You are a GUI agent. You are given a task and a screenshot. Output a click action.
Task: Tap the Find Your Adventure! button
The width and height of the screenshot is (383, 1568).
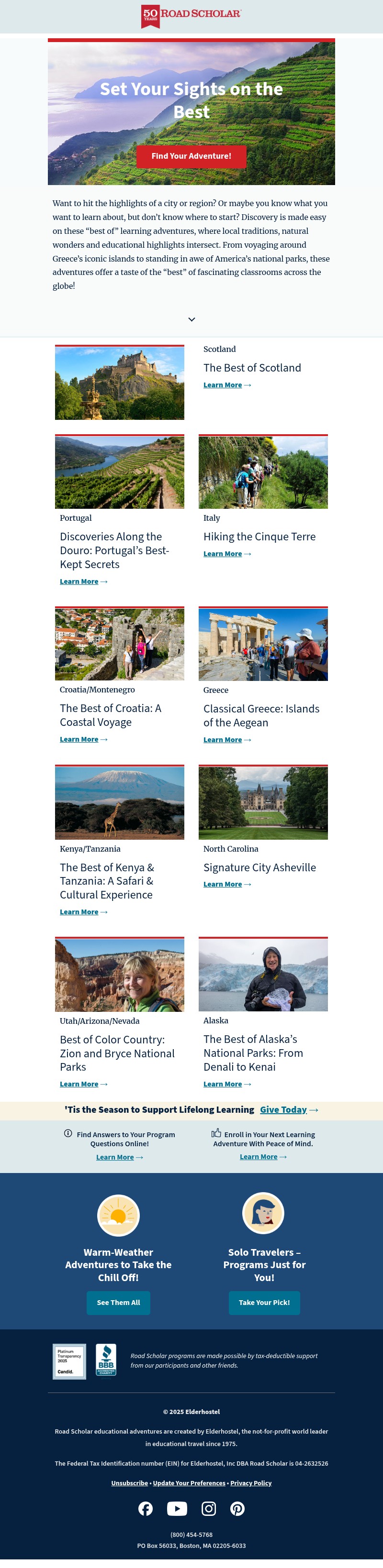pos(191,156)
